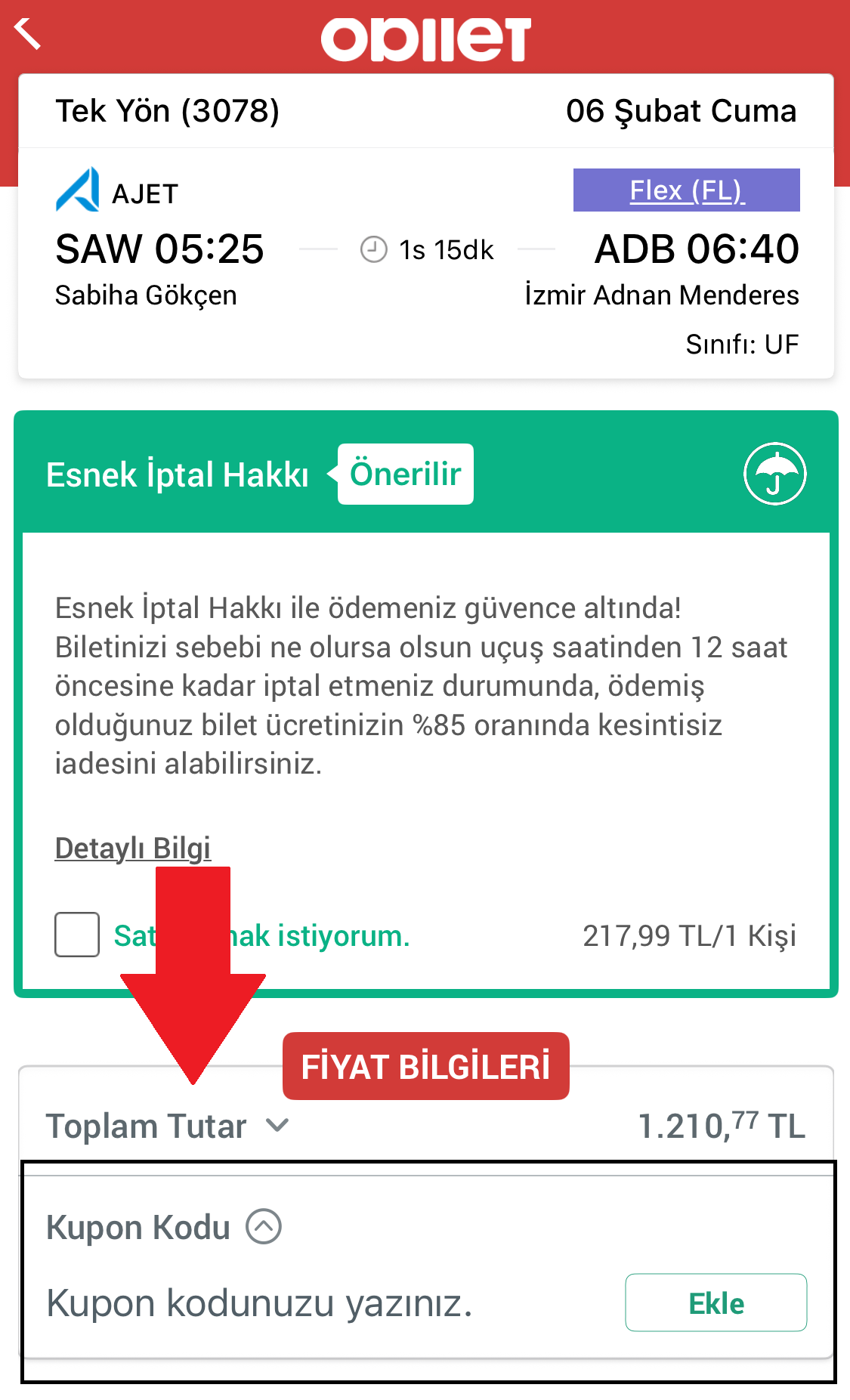This screenshot has height=1400, width=850.
Task: Tap Ekle to apply the coupon
Action: (716, 1303)
